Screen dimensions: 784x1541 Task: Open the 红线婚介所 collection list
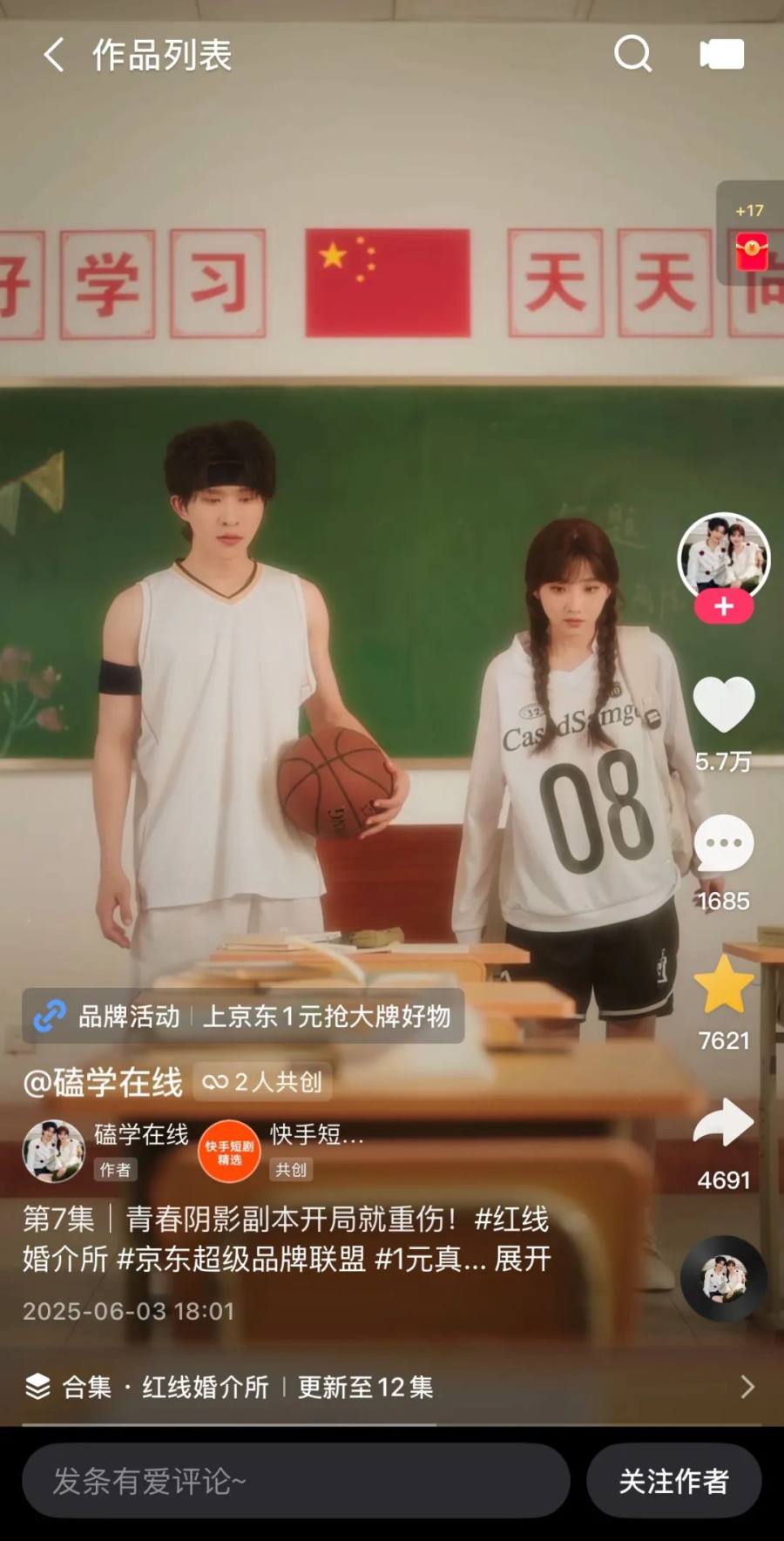click(392, 1387)
